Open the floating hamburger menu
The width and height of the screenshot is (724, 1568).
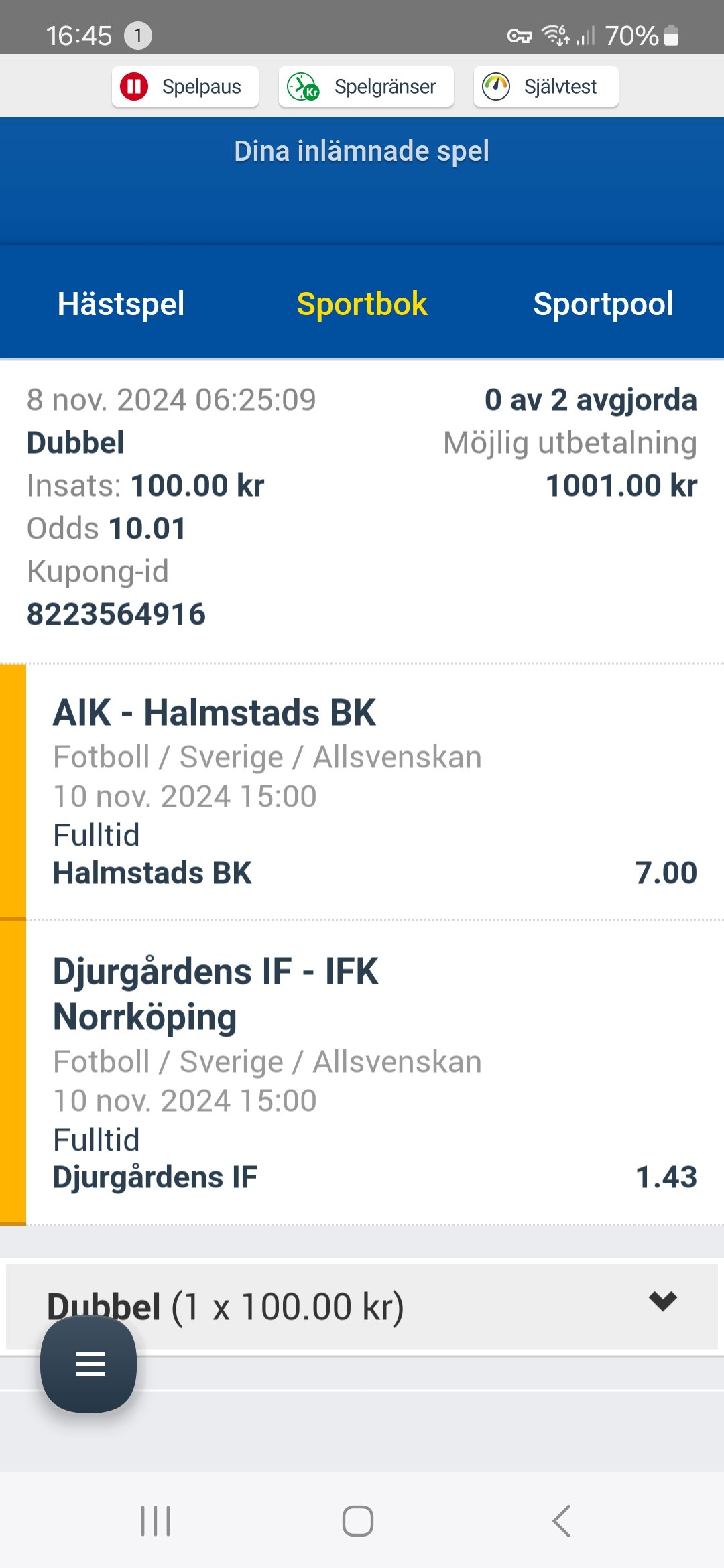89,1364
